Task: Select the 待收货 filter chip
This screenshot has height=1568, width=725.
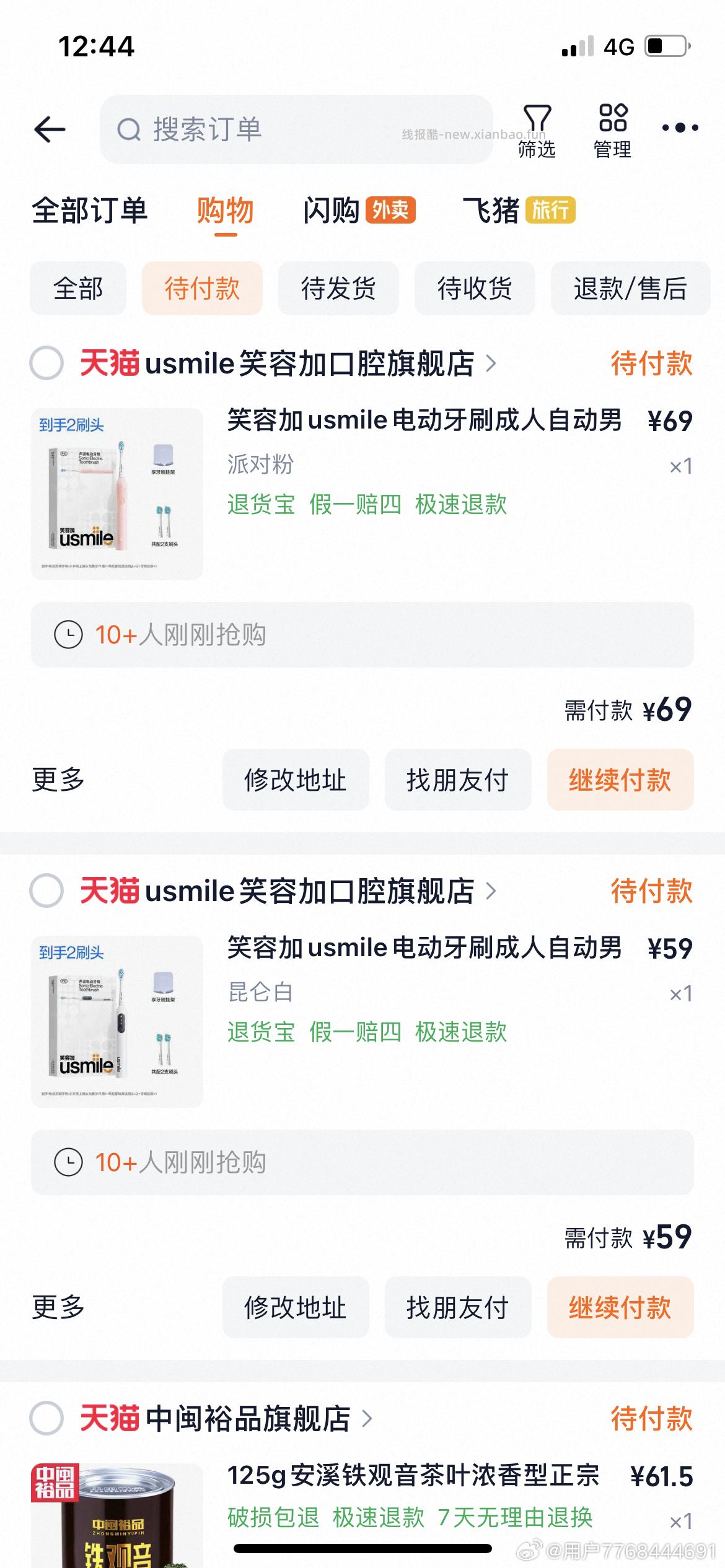Action: (475, 289)
